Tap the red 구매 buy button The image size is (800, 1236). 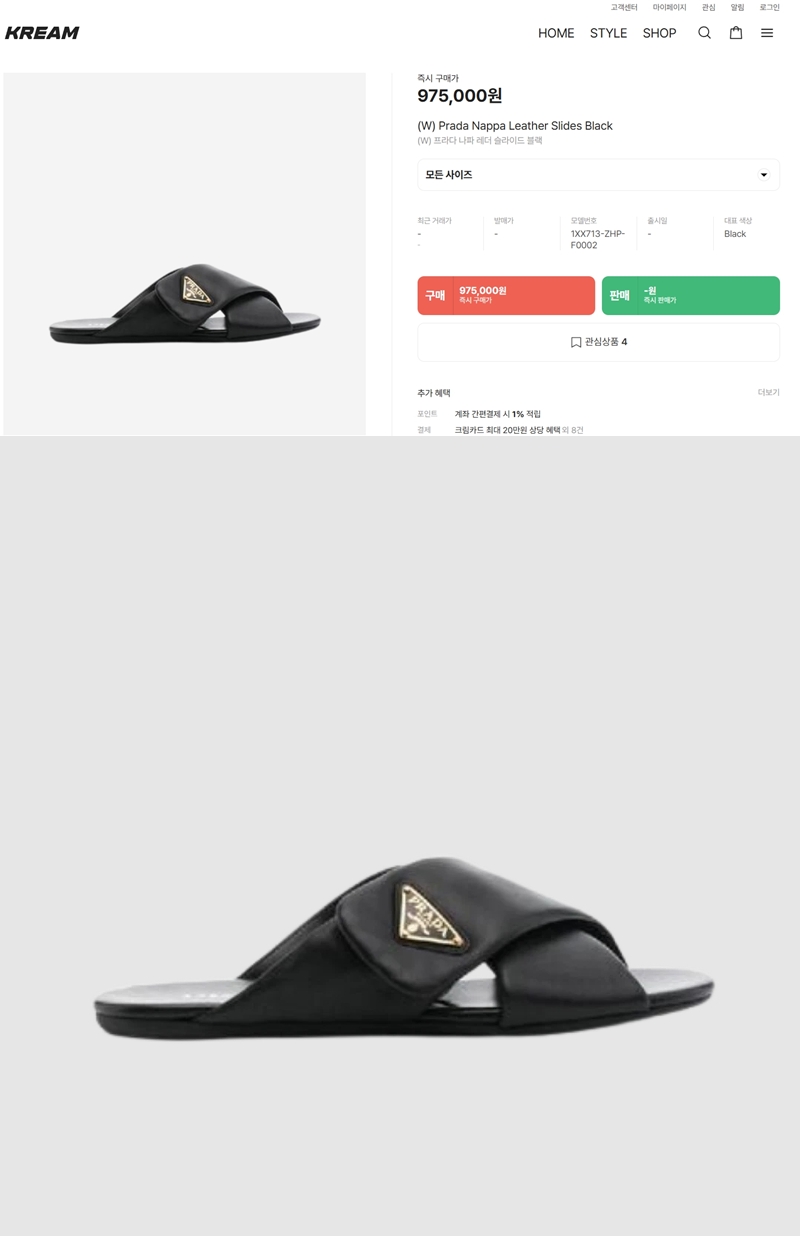coord(506,296)
